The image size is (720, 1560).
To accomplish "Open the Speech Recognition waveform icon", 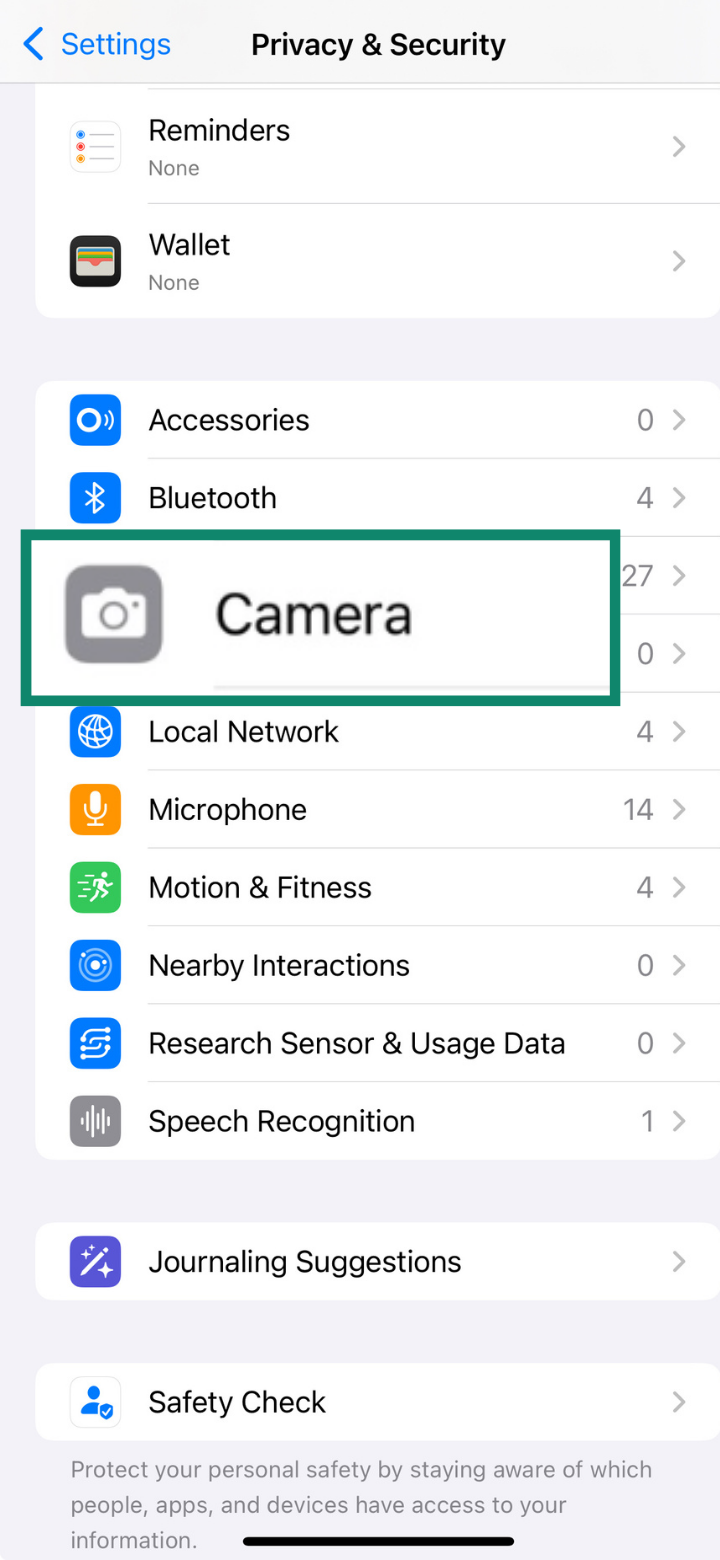I will (x=94, y=1121).
